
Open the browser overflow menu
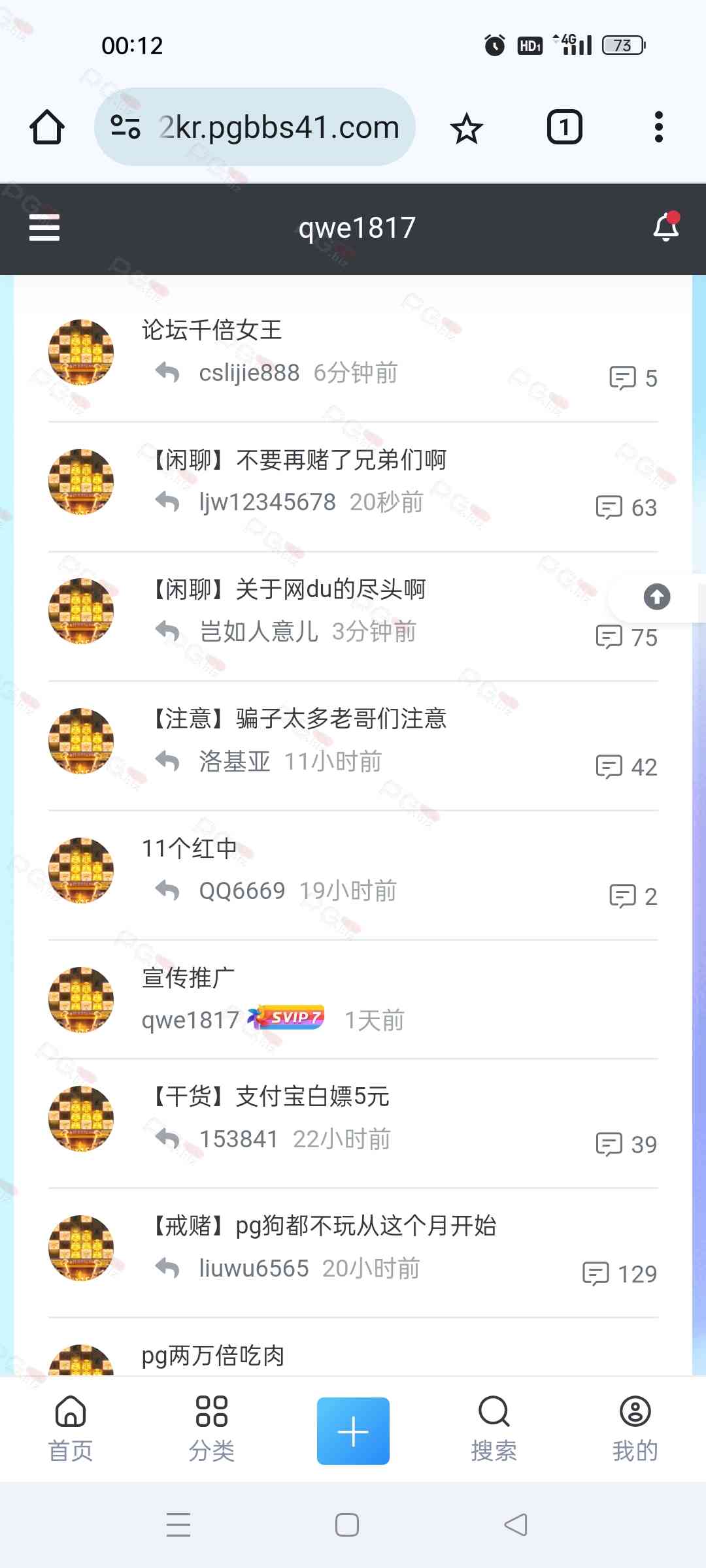pos(658,127)
